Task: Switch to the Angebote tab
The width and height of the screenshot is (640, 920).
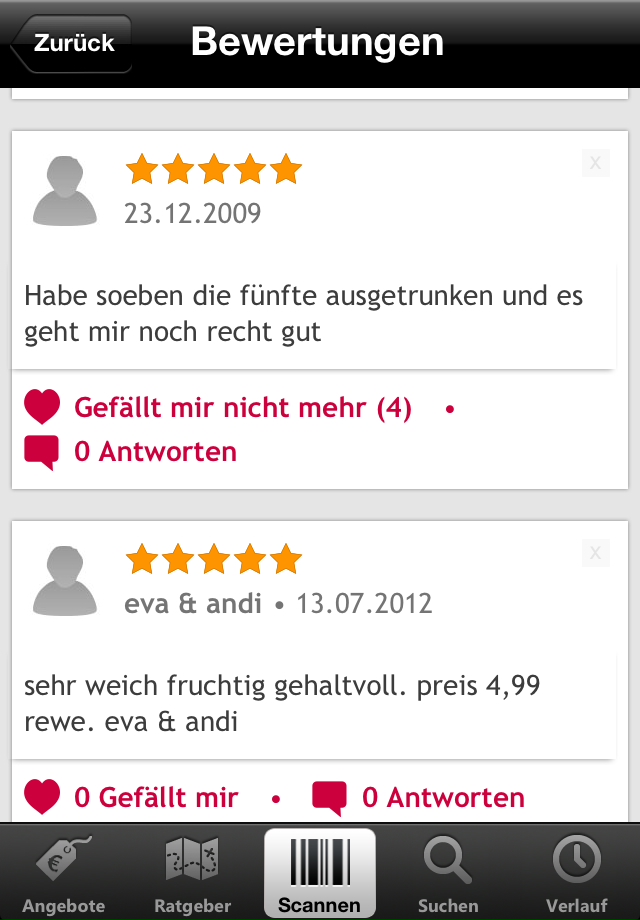Action: 64,874
